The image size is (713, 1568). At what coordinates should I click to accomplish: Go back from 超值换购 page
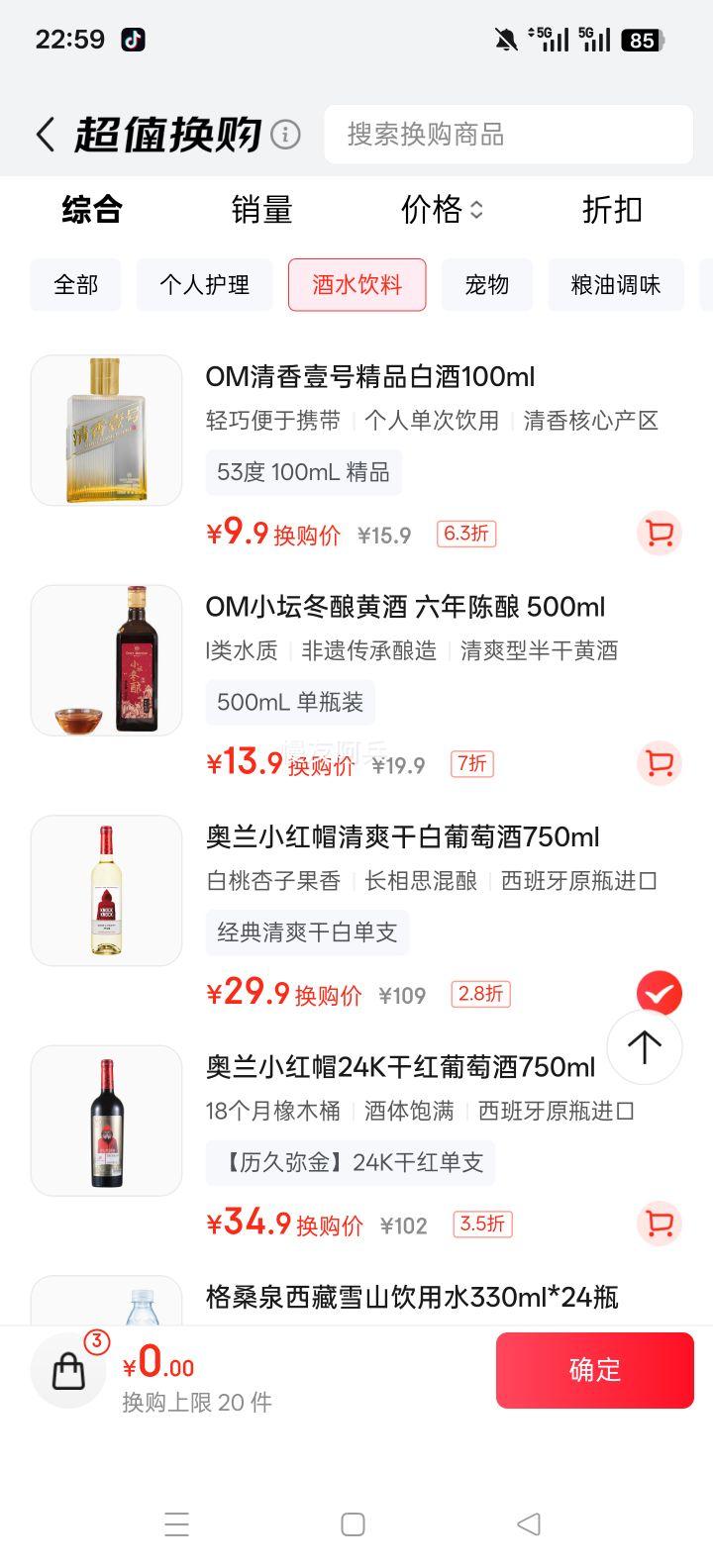[x=46, y=135]
